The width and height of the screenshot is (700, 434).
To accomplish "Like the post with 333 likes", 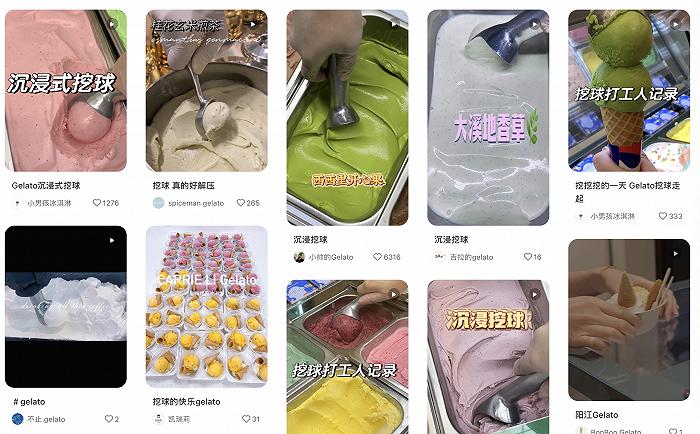I will [x=662, y=216].
